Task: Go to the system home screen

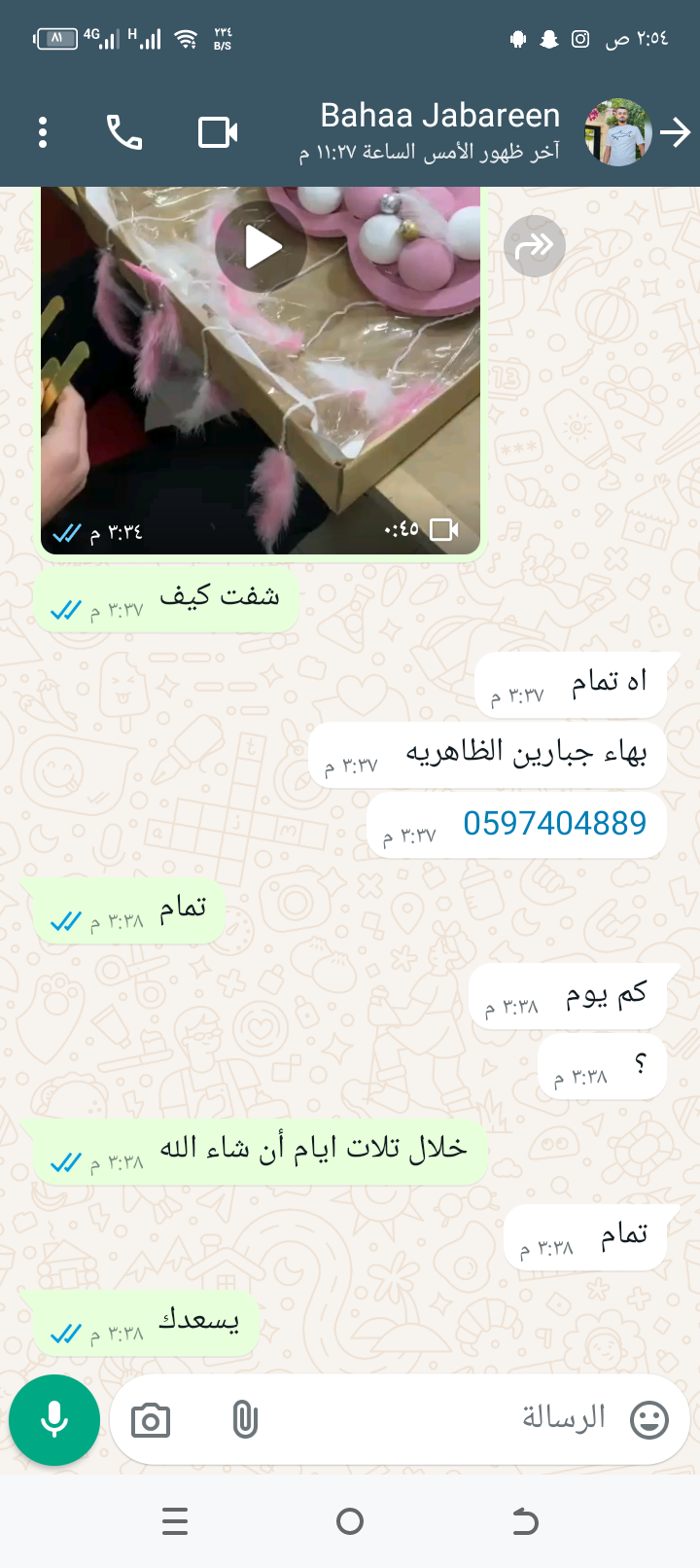Action: (x=350, y=1521)
